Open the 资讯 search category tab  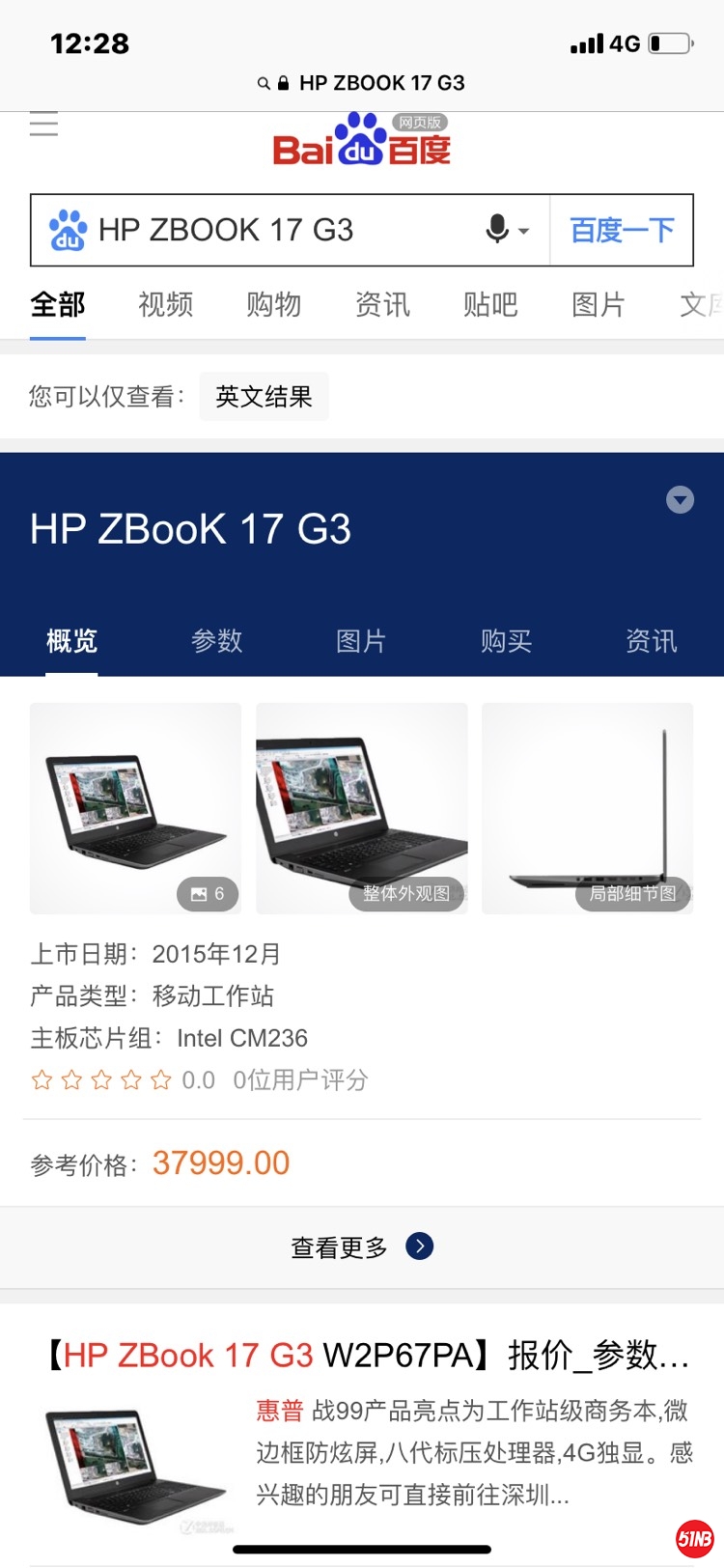[x=382, y=305]
